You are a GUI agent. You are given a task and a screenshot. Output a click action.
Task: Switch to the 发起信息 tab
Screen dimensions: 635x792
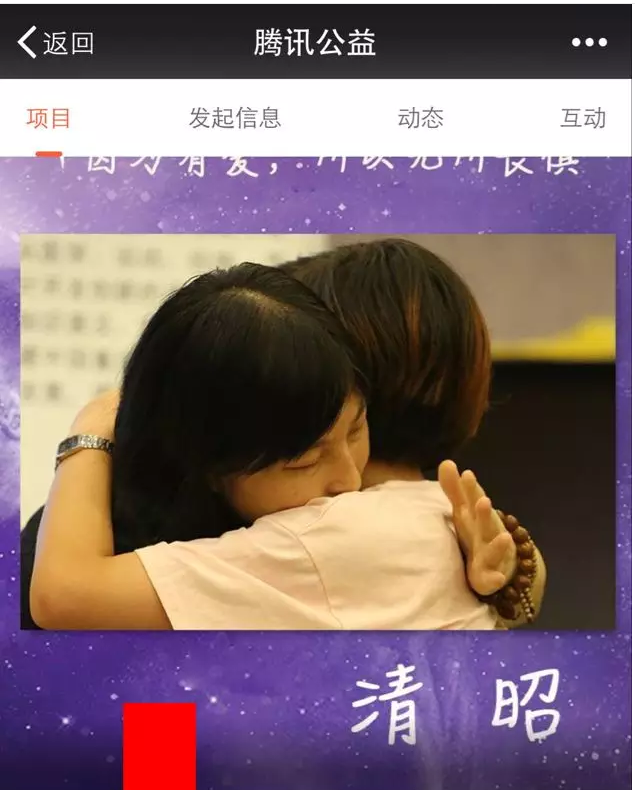tap(235, 118)
